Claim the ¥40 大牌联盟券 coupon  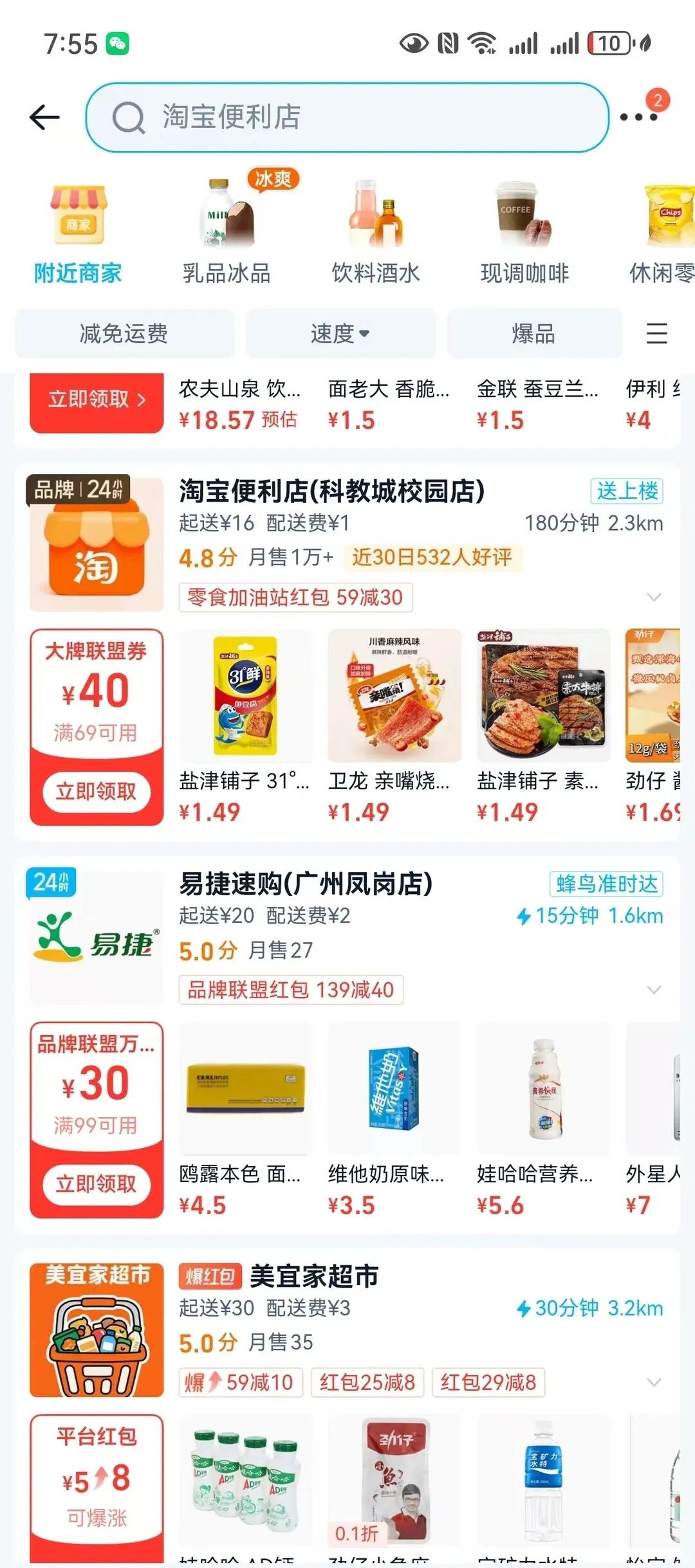[x=97, y=790]
